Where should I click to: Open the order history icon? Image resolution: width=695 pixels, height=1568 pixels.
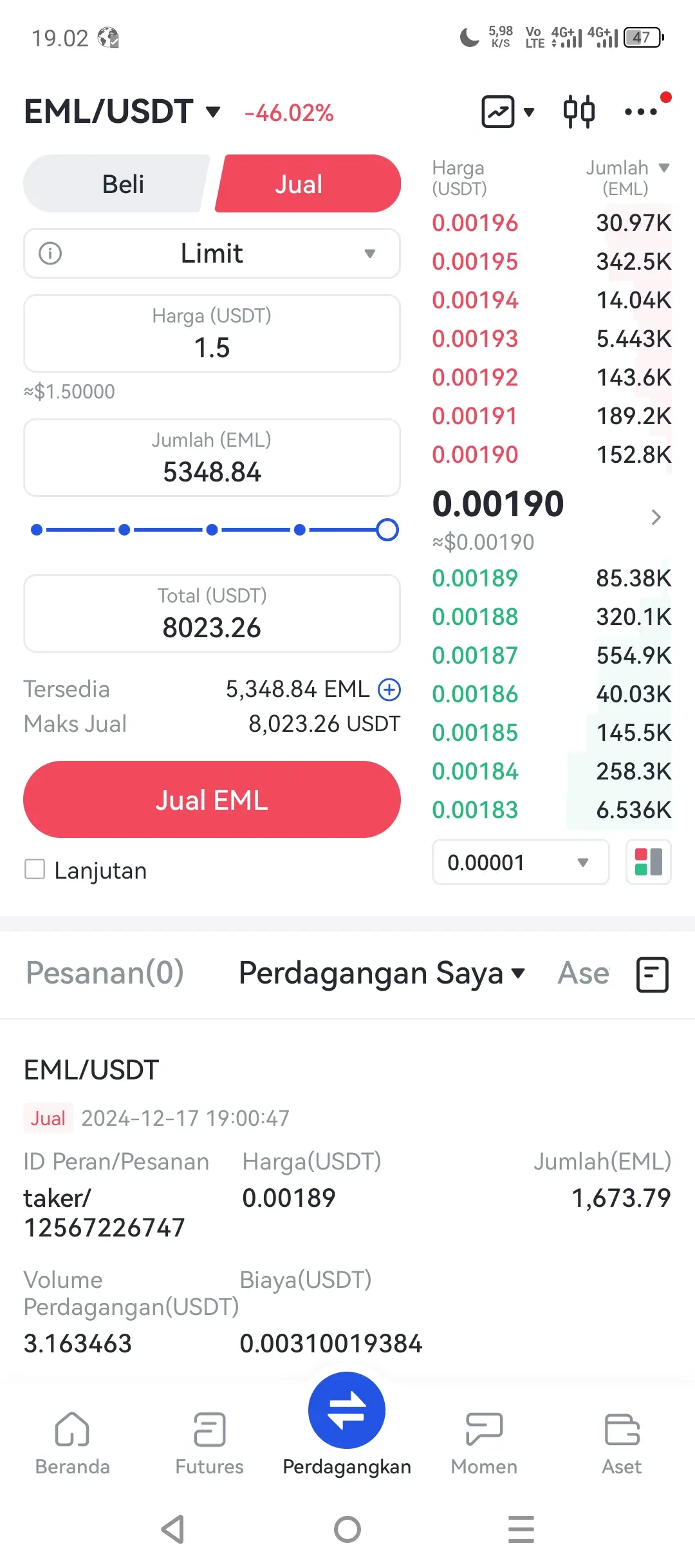tap(653, 975)
